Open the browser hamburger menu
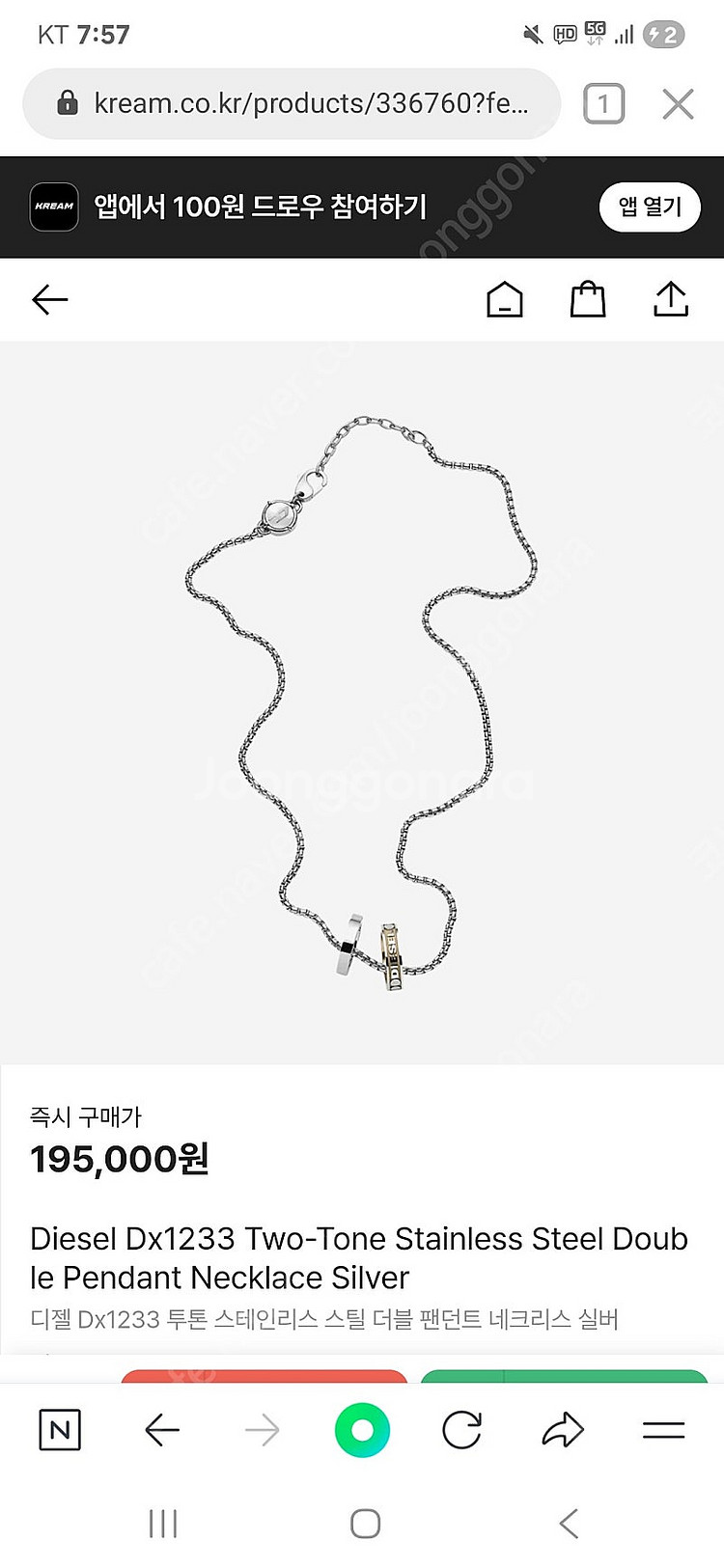This screenshot has width=724, height=1568. coord(663,1430)
